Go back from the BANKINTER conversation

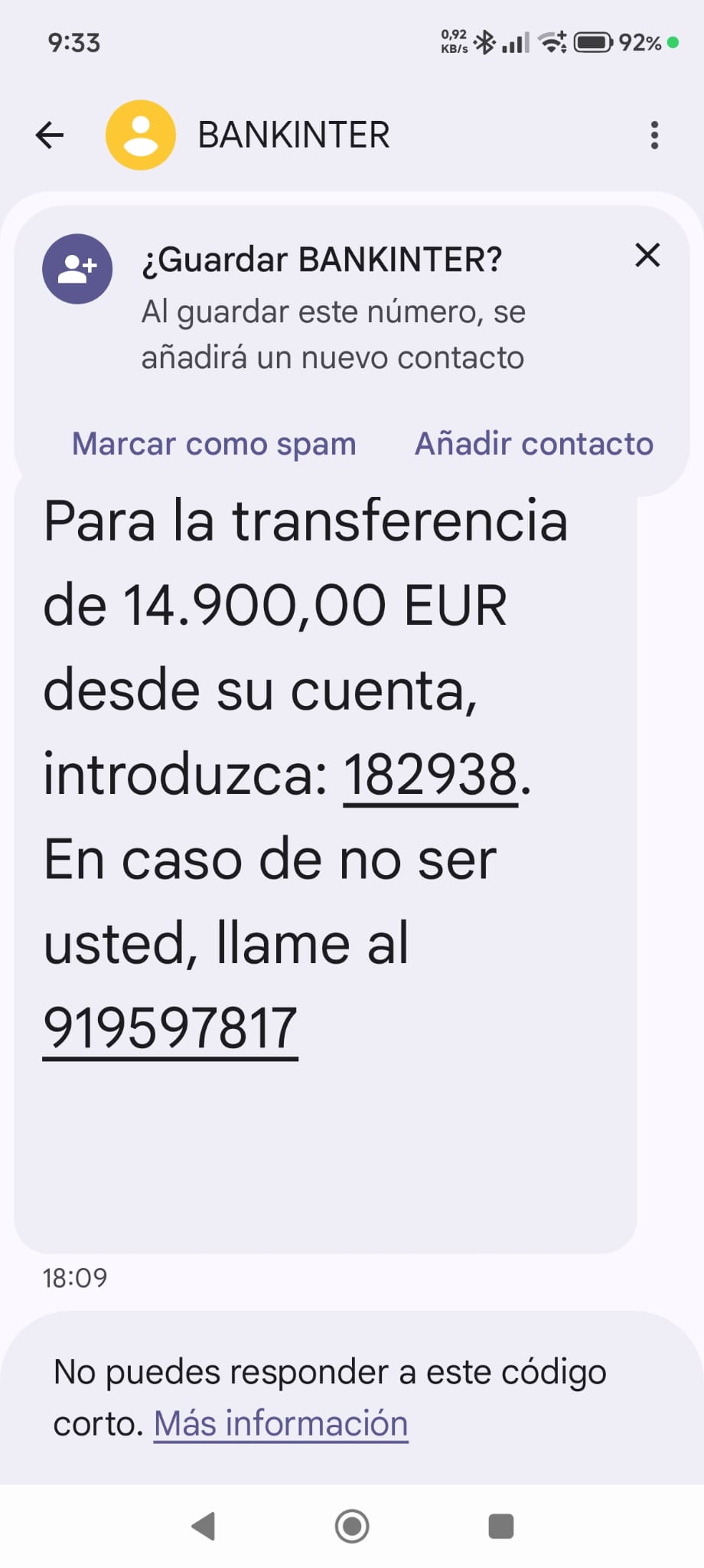click(x=50, y=136)
